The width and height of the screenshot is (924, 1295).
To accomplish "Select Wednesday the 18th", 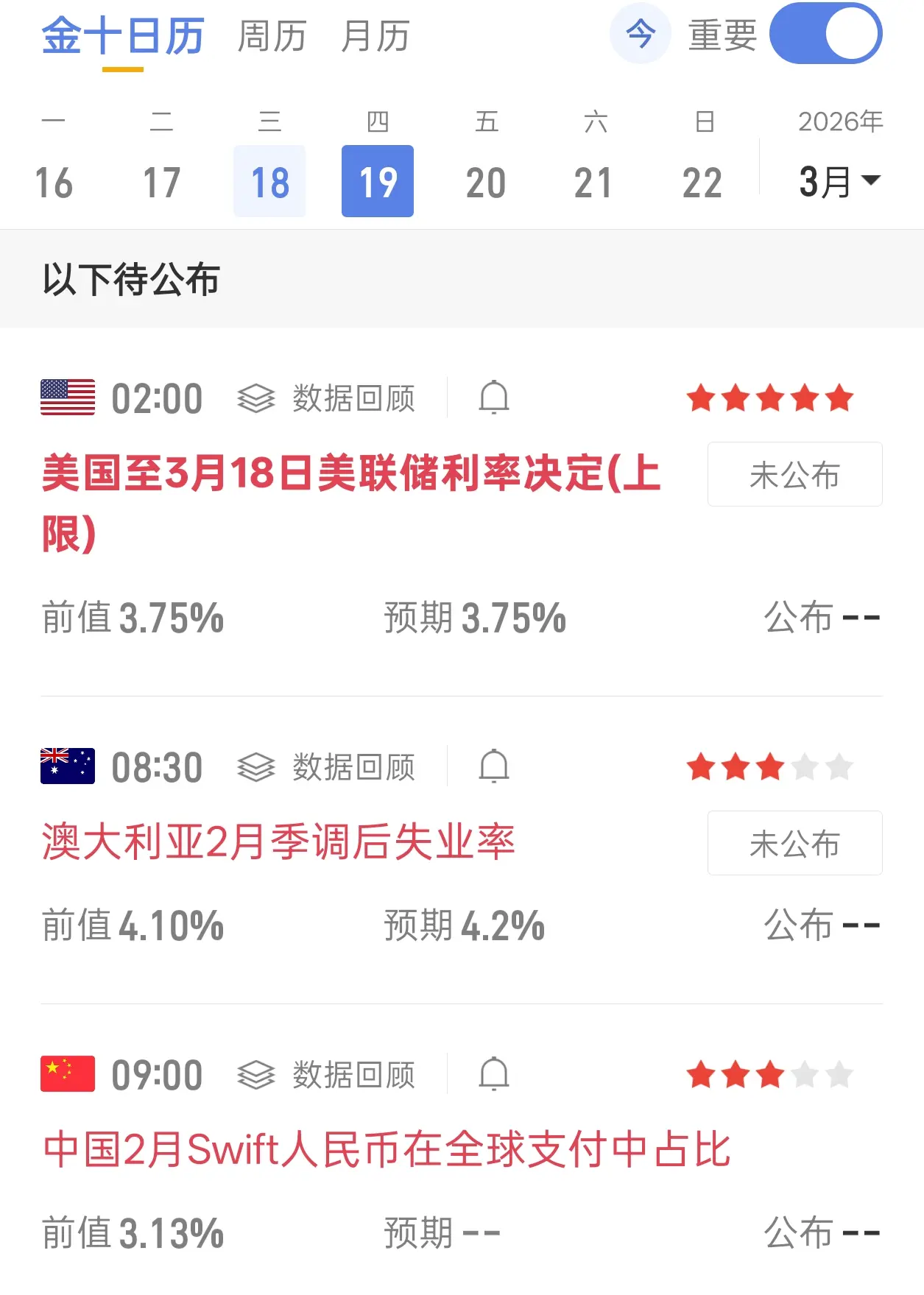I will pos(269,182).
